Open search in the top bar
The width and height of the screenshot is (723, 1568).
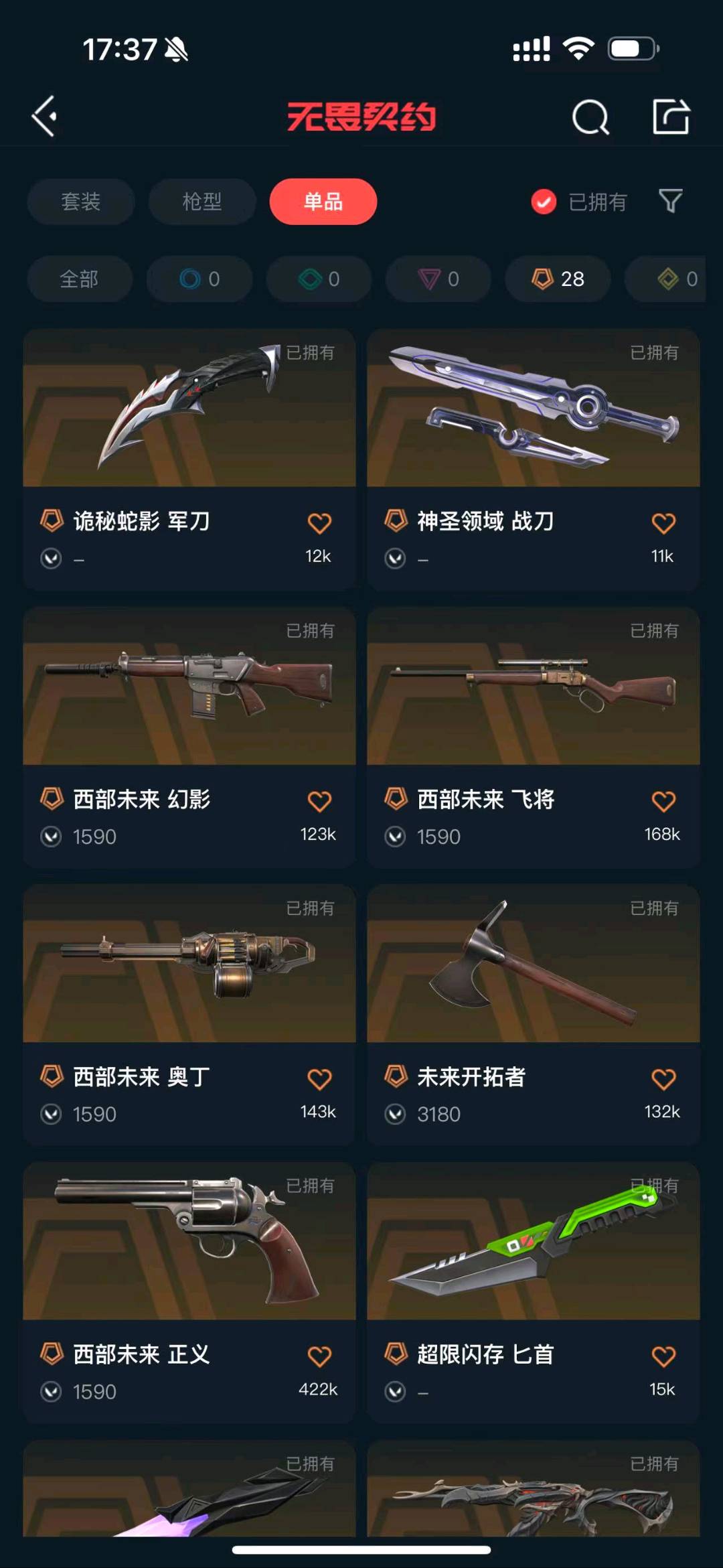(x=590, y=117)
